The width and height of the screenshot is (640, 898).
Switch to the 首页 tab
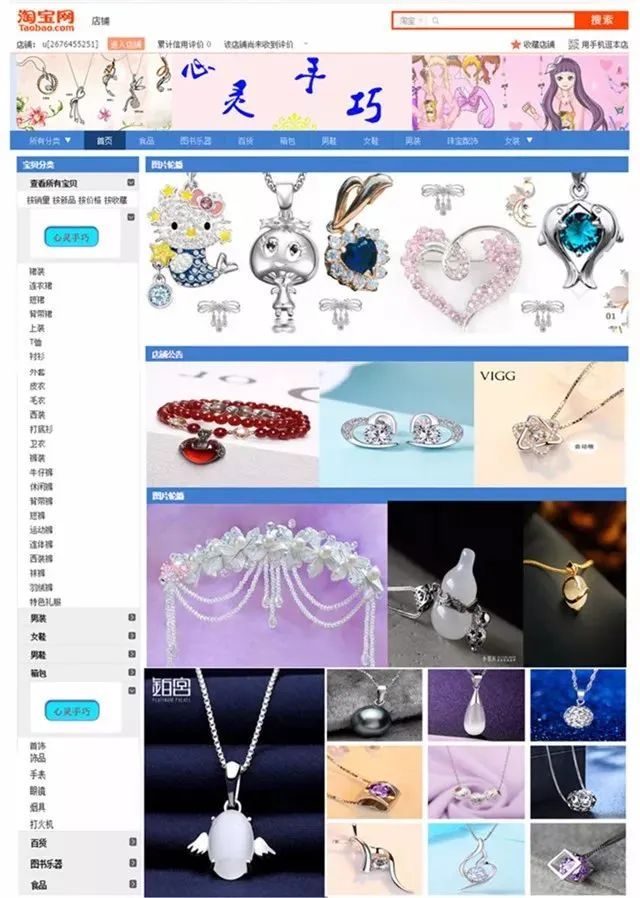click(104, 141)
